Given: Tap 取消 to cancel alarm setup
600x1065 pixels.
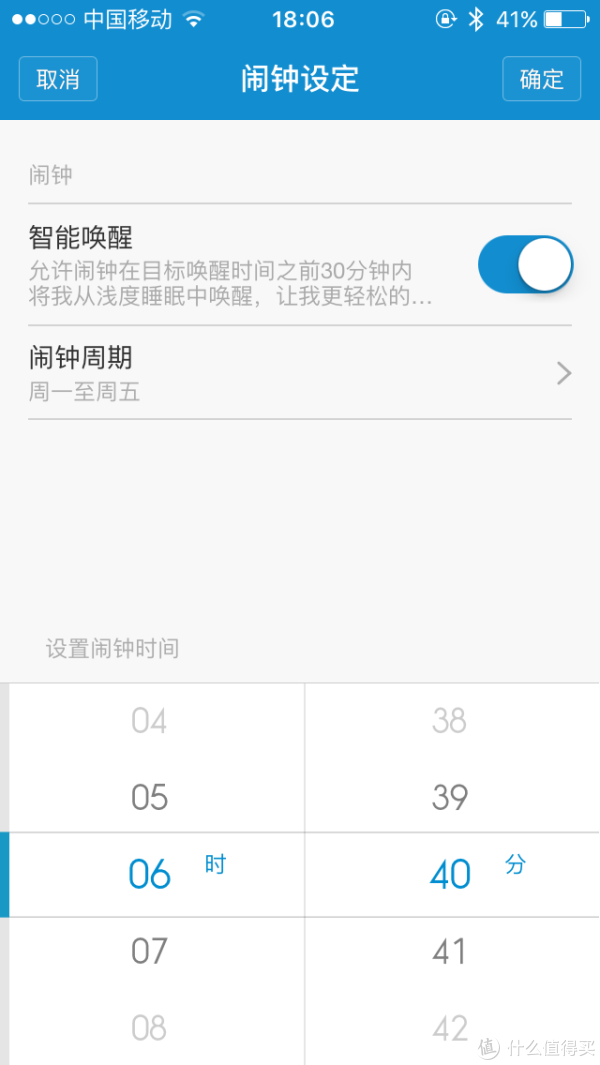Looking at the screenshot, I should [58, 79].
